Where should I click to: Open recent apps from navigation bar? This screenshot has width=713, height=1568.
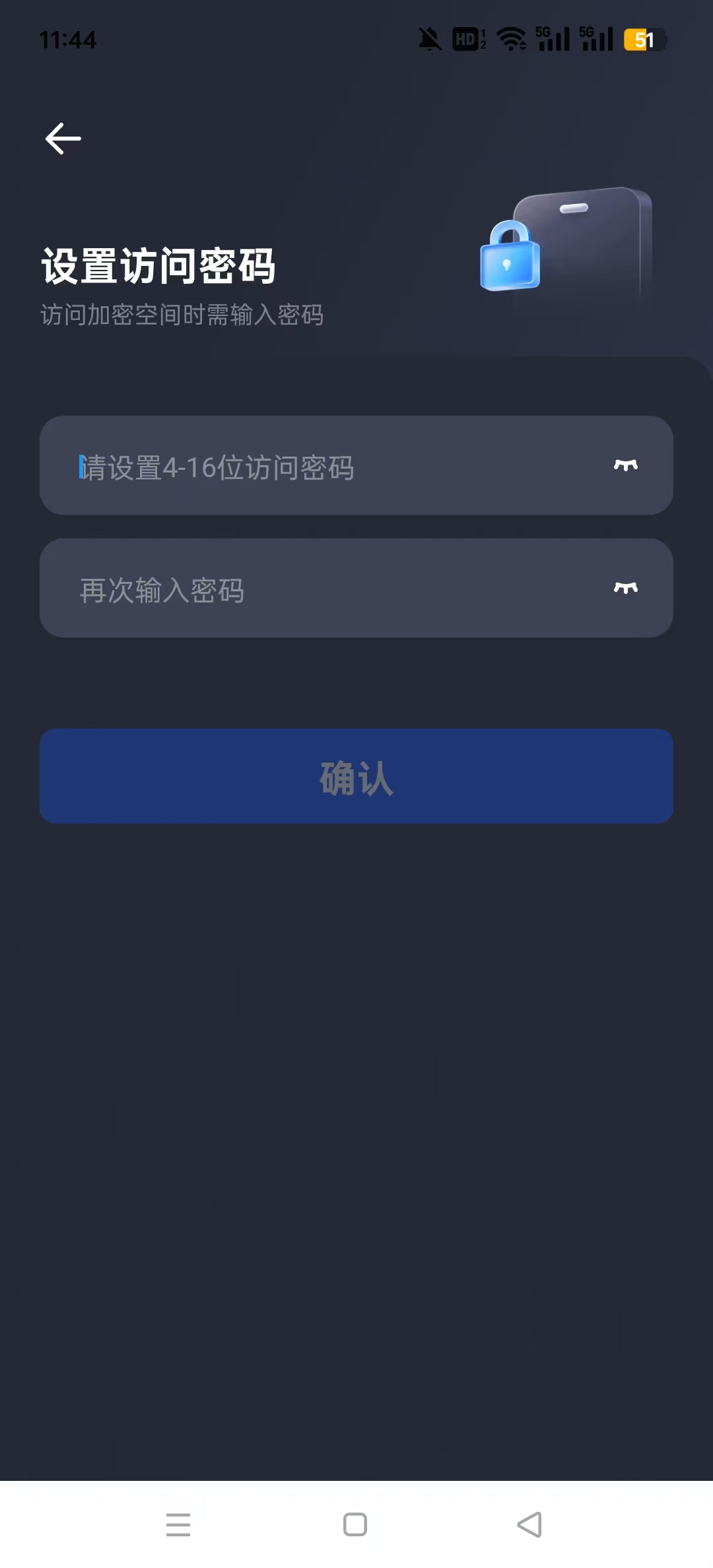178,1524
